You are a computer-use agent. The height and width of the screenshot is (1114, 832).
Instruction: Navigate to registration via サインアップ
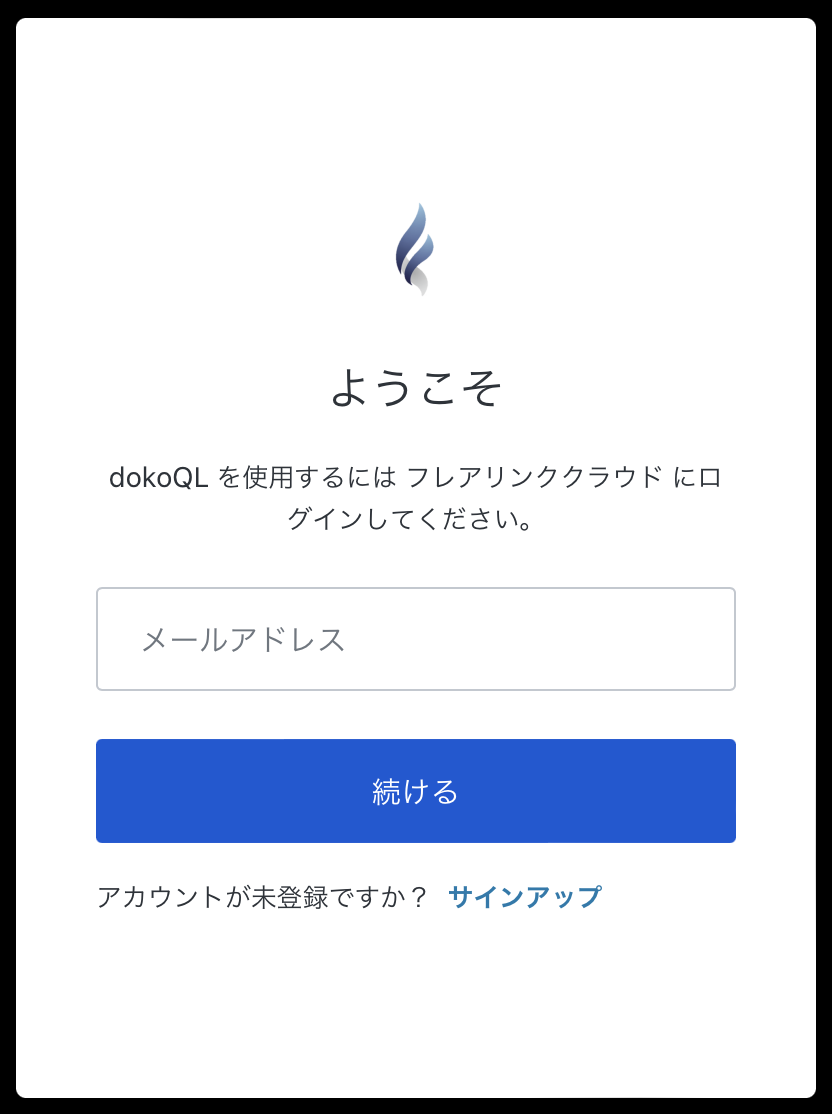(x=525, y=897)
